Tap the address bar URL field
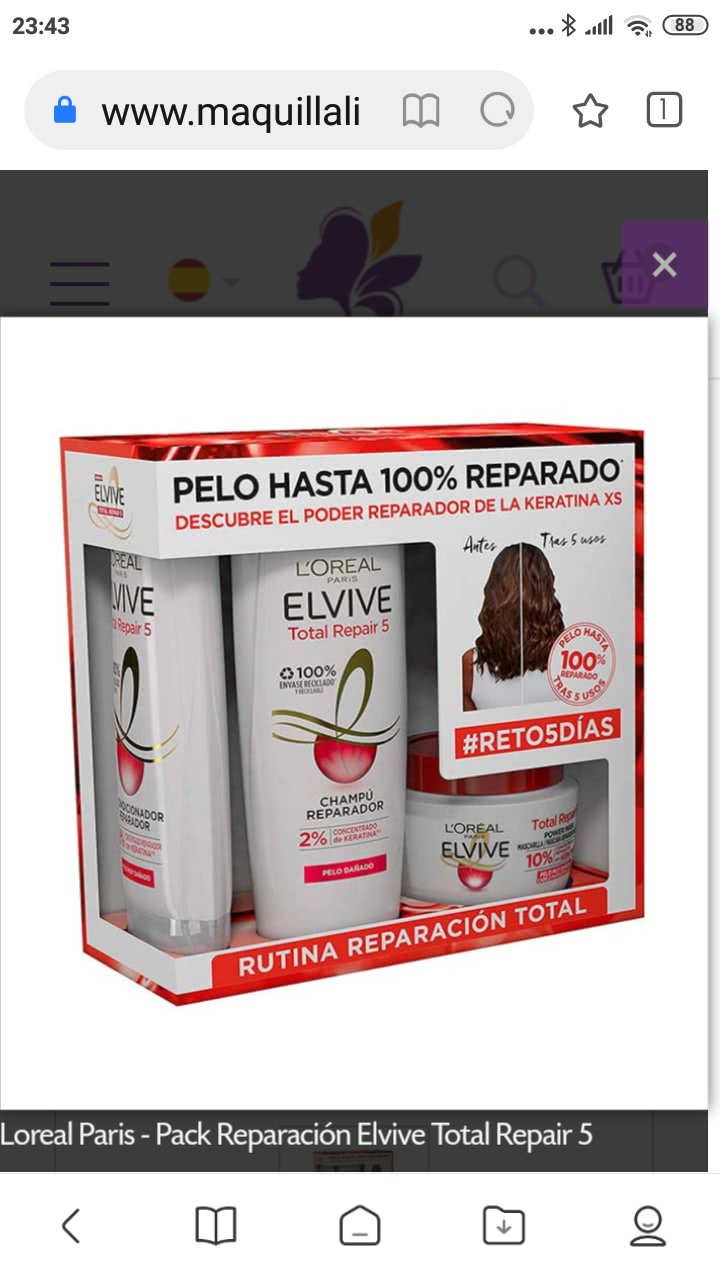Screen dimensions: 720x1280 [x=230, y=111]
